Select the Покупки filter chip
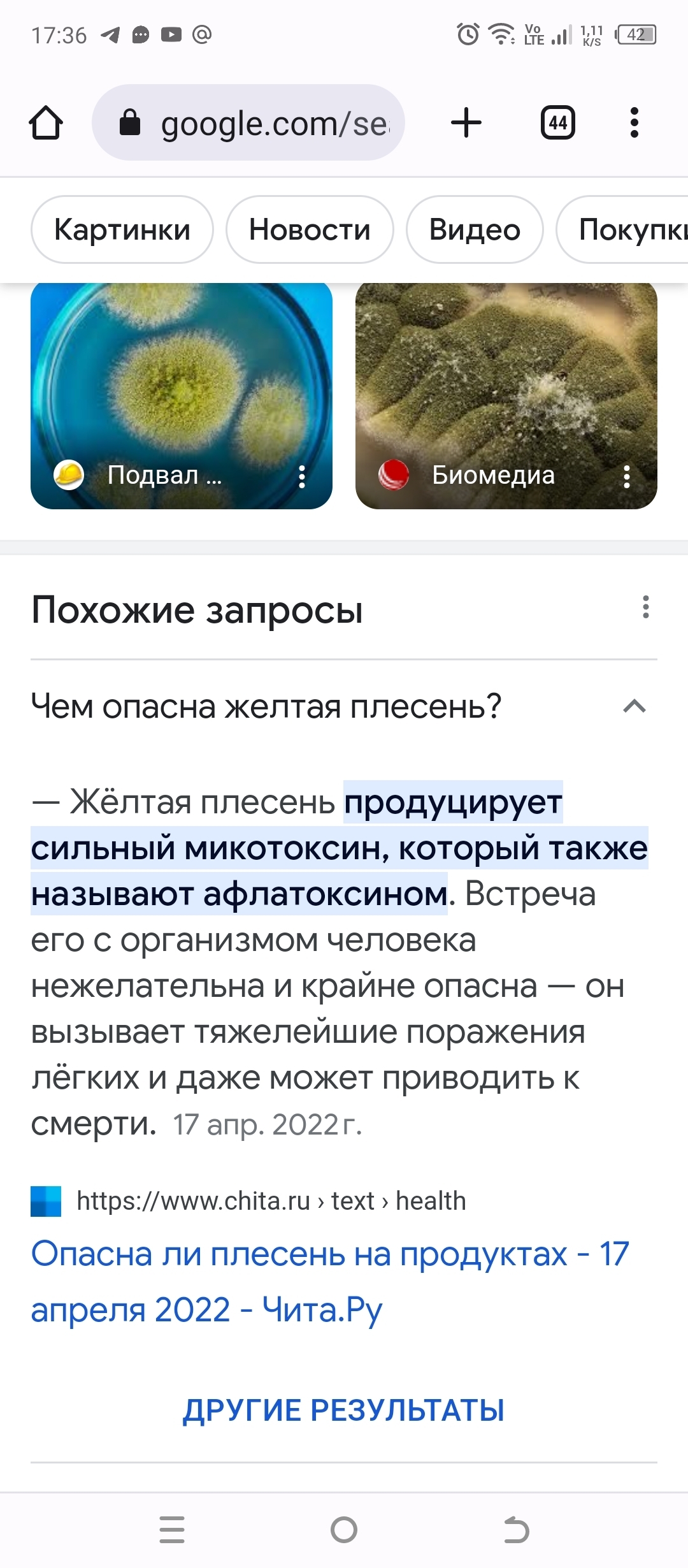 point(627,229)
